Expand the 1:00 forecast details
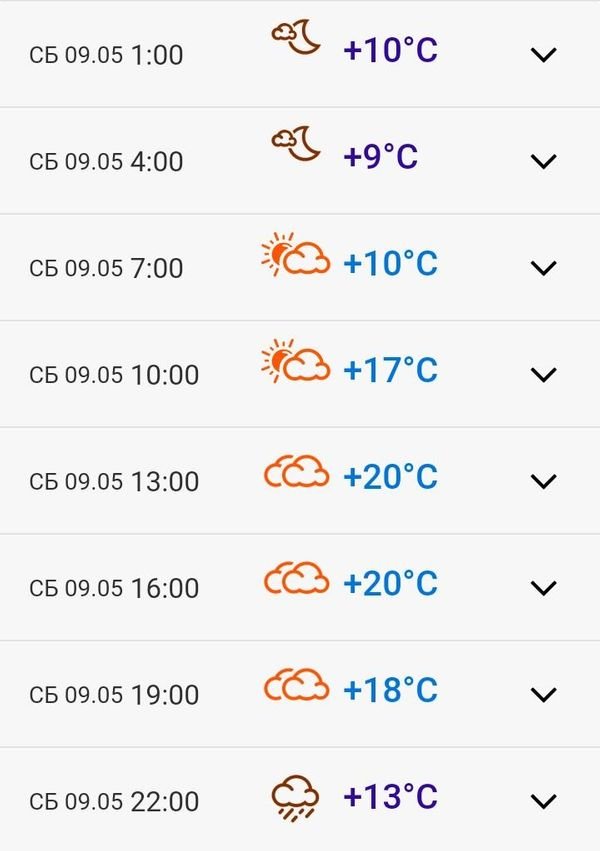The image size is (600, 851). pyautogui.click(x=543, y=55)
